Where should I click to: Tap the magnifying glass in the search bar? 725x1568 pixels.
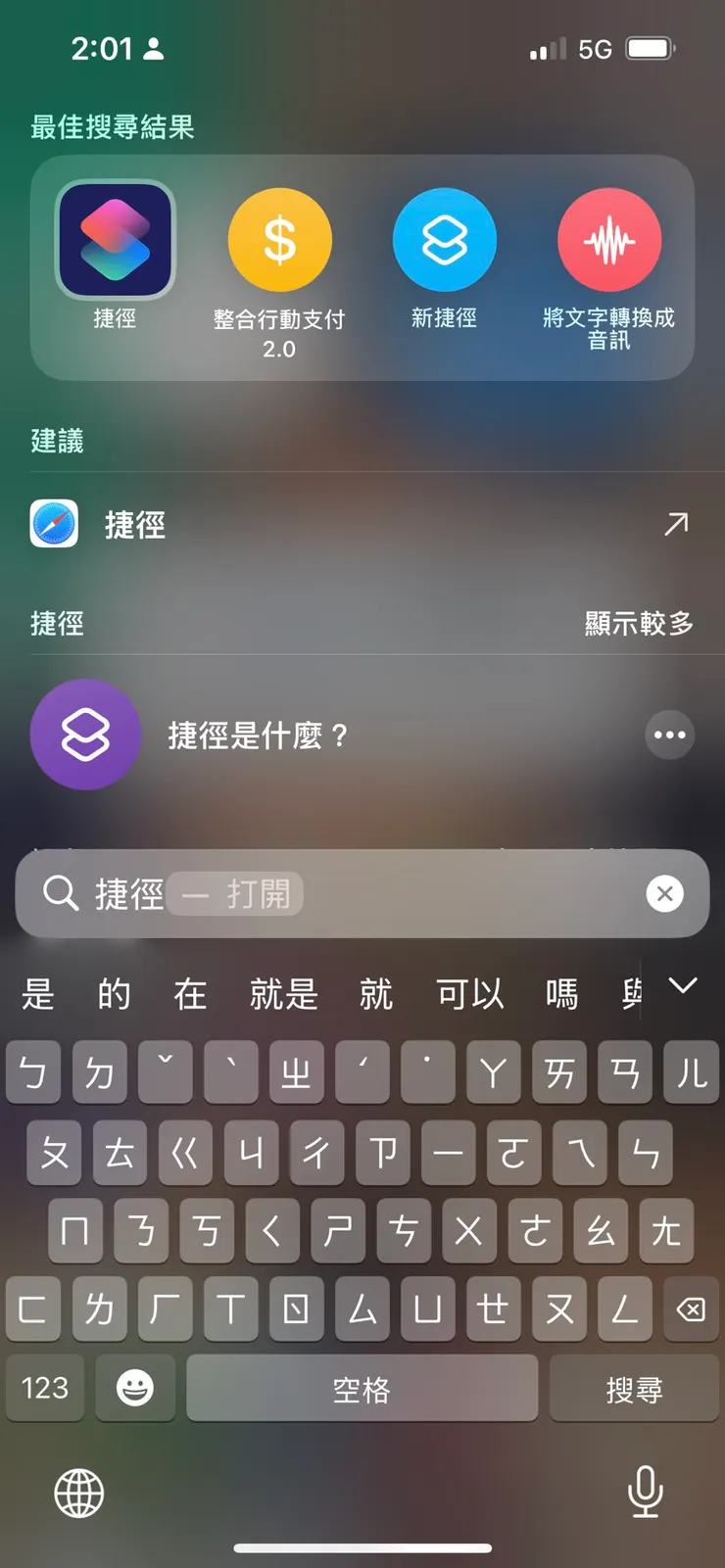pos(61,893)
